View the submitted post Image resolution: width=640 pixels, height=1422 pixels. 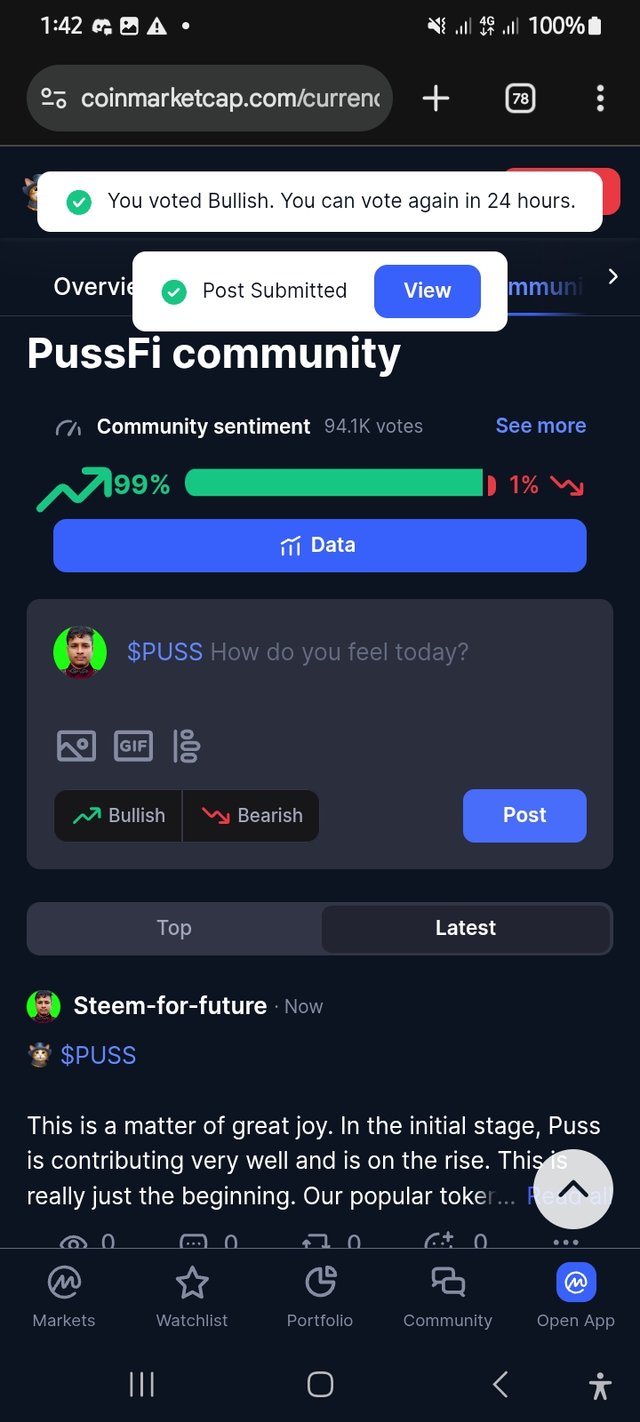pos(427,291)
